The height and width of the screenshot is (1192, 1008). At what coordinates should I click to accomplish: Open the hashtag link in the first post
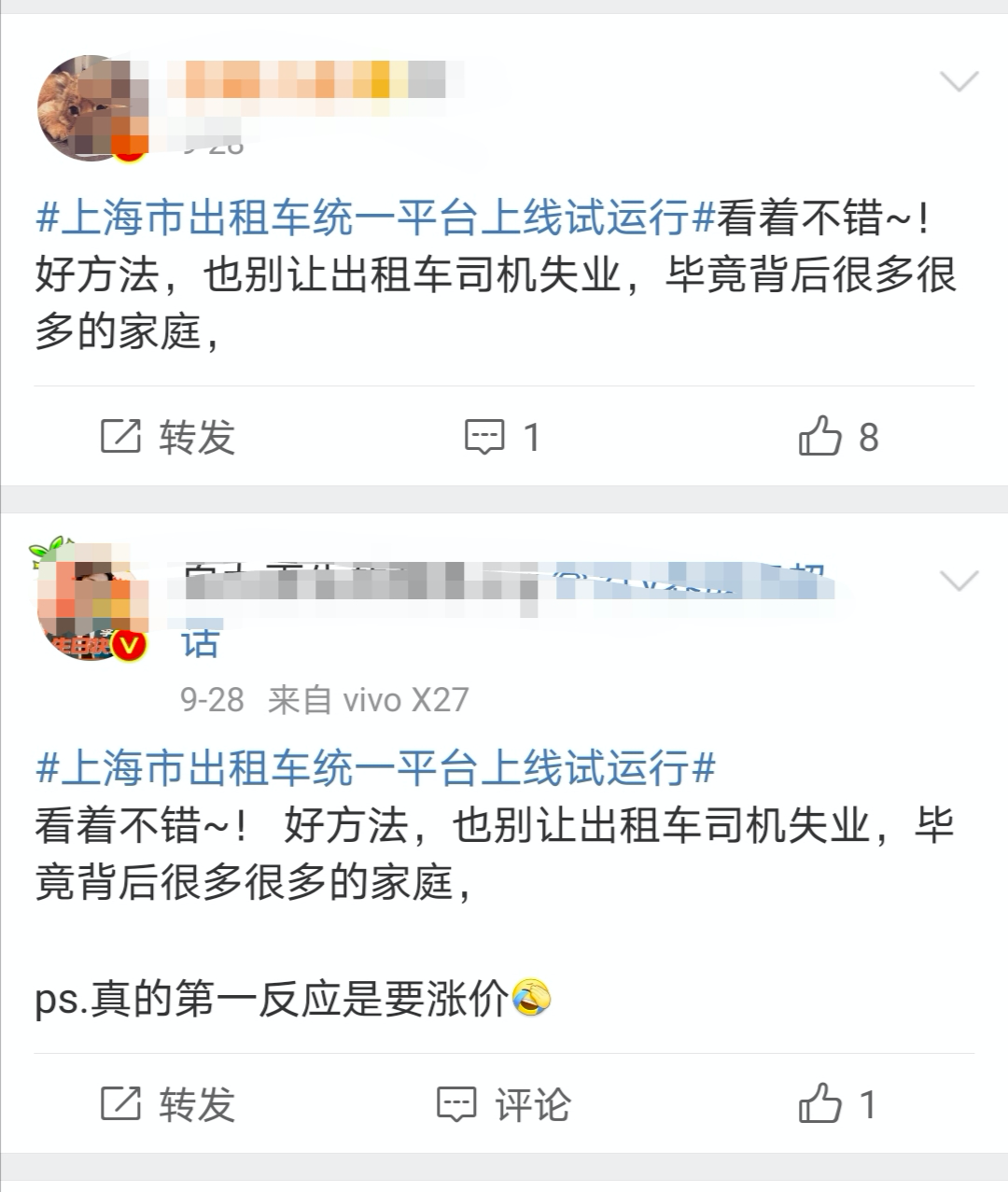(x=375, y=218)
